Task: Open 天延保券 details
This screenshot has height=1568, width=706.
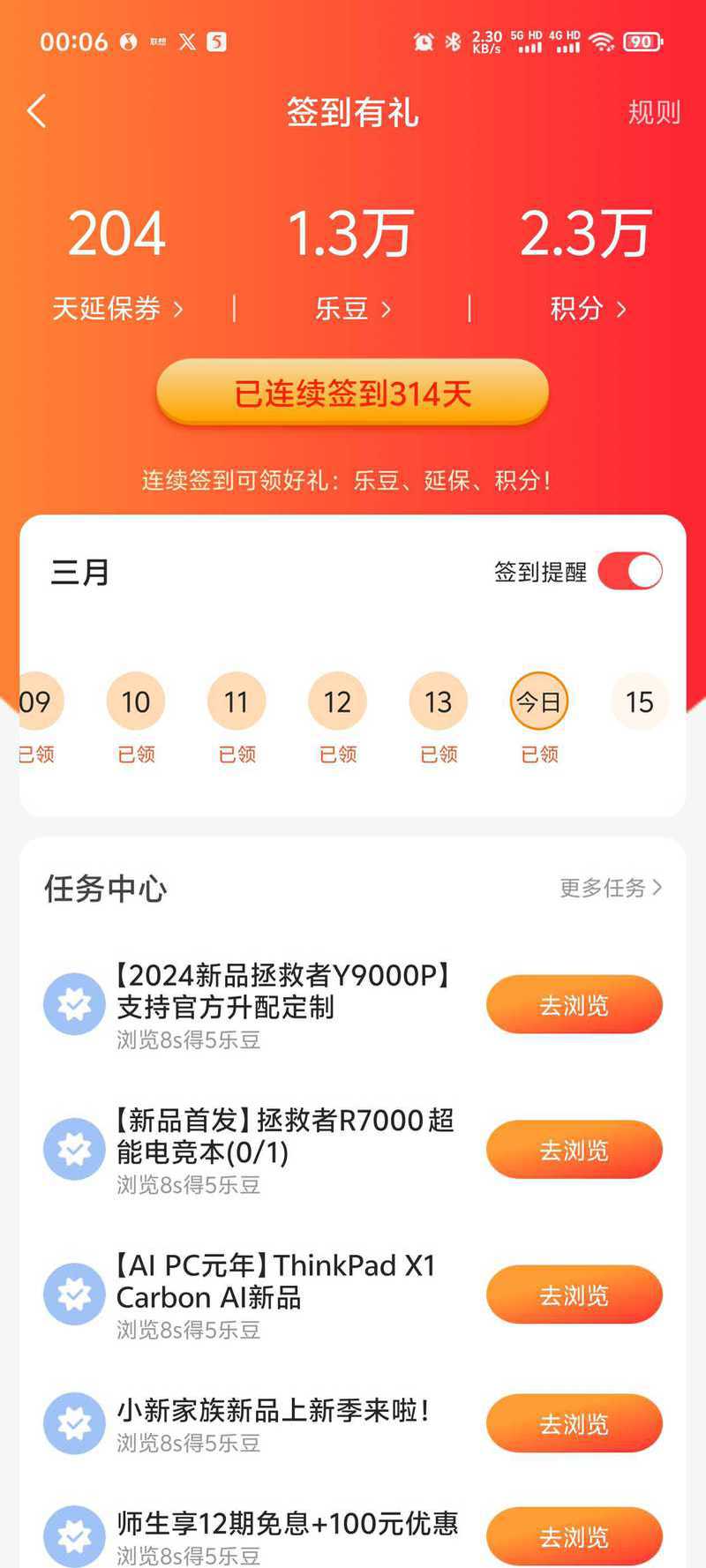Action: point(117,309)
